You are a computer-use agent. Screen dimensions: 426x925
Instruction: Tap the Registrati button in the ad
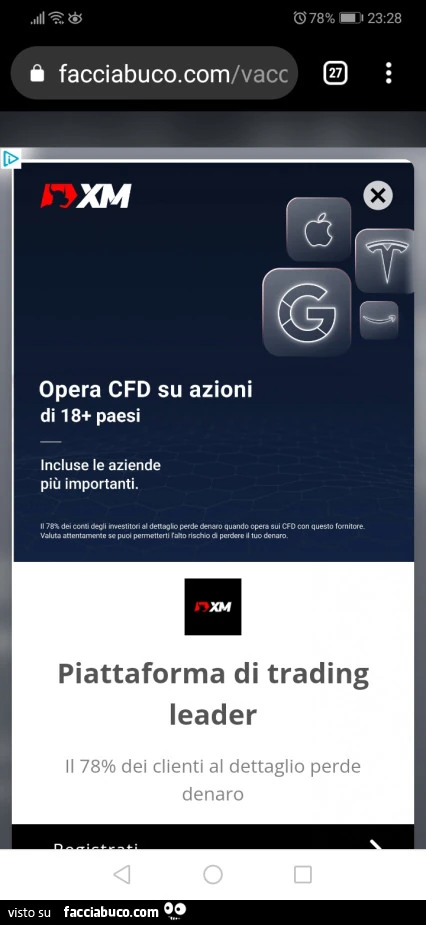tap(213, 837)
